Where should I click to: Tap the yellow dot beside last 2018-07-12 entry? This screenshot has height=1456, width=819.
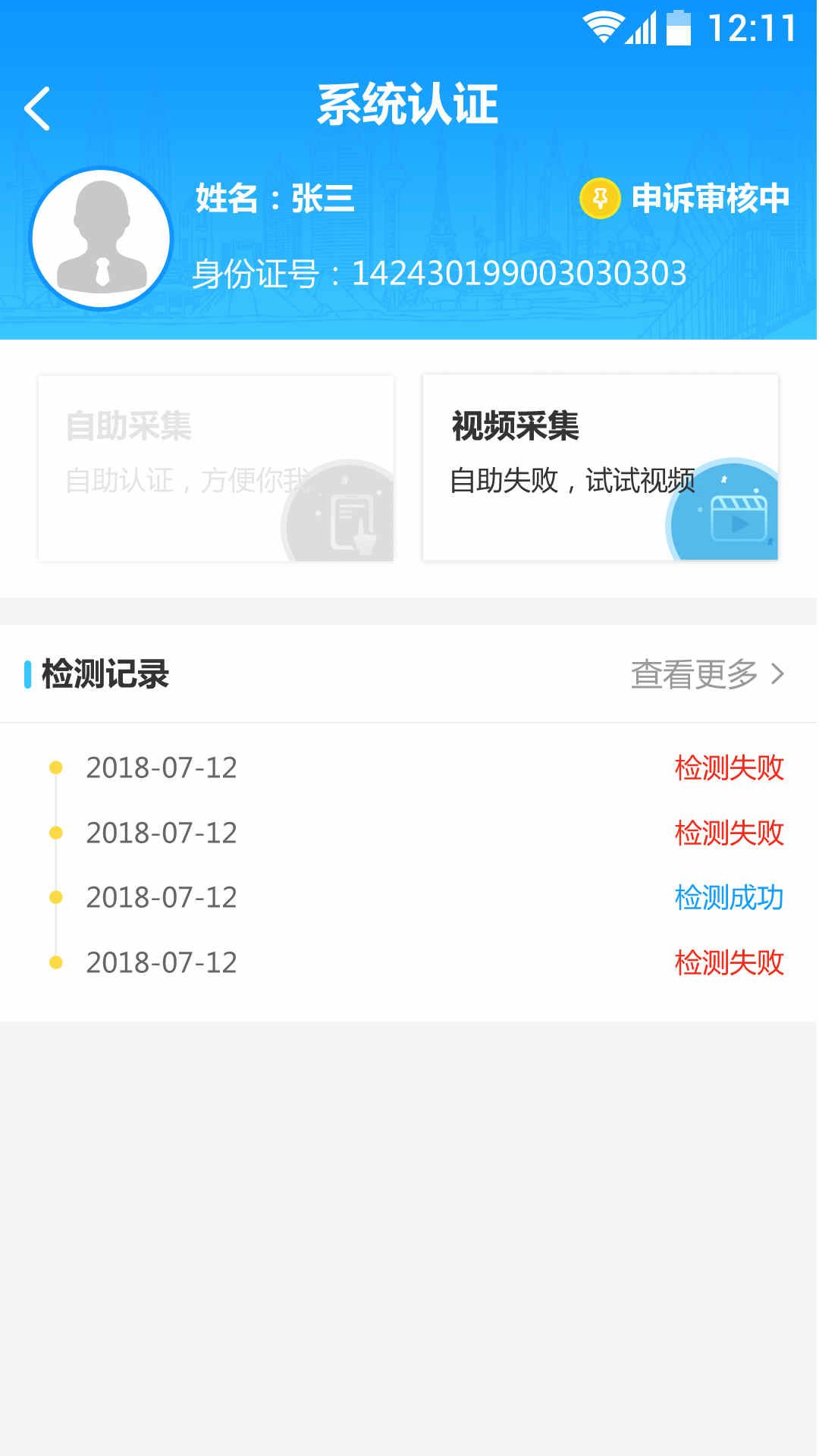(x=55, y=962)
